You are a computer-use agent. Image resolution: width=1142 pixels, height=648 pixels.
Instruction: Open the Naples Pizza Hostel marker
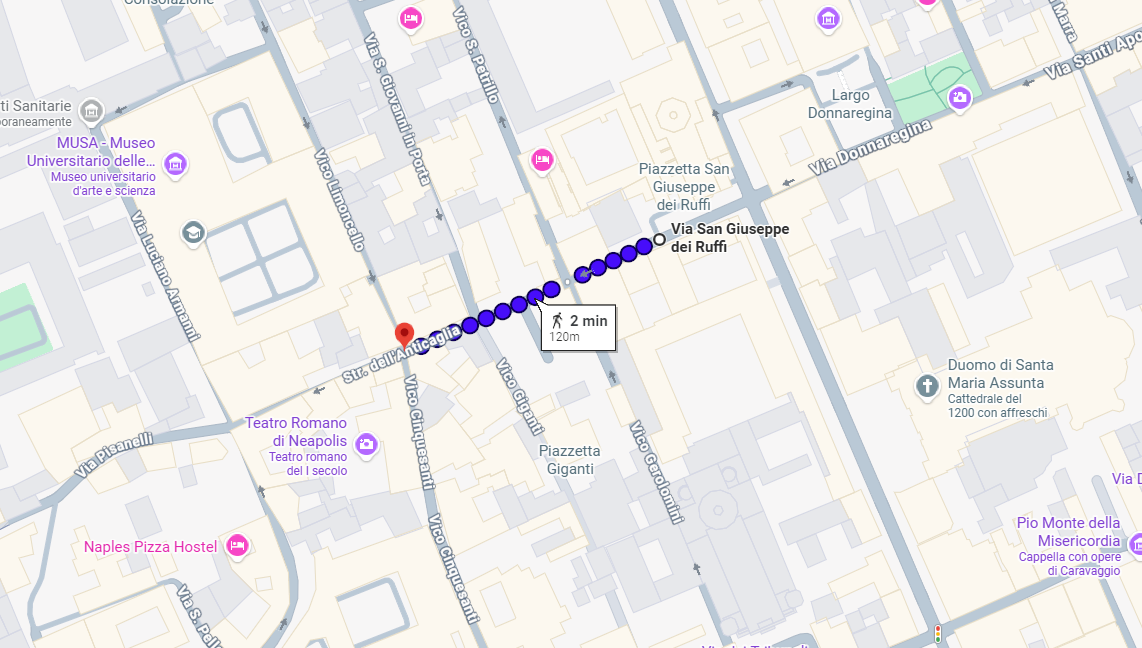click(x=237, y=545)
